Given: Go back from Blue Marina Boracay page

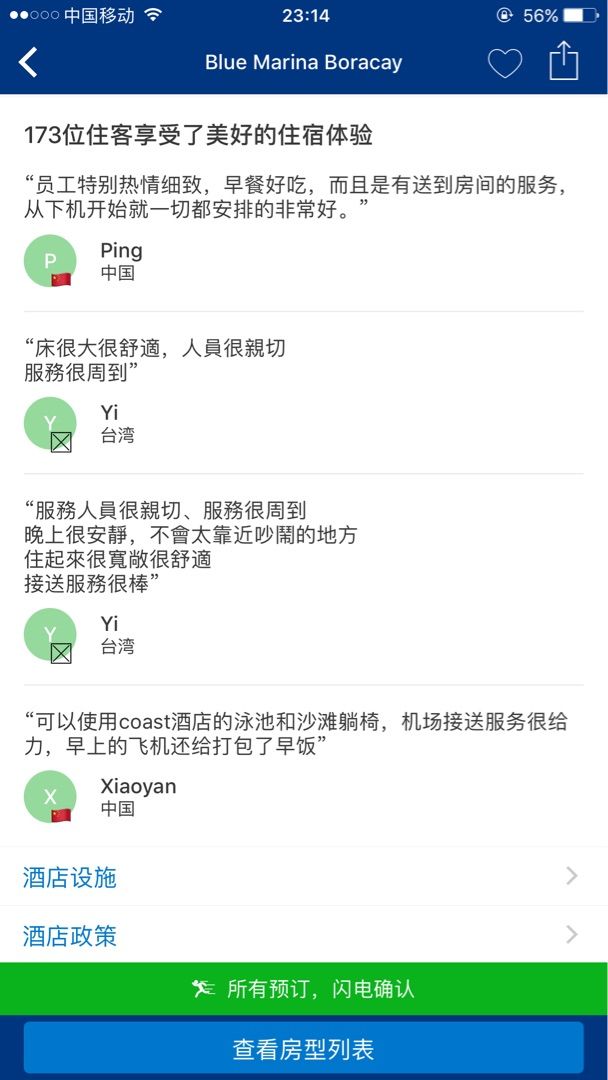Looking at the screenshot, I should pyautogui.click(x=28, y=62).
